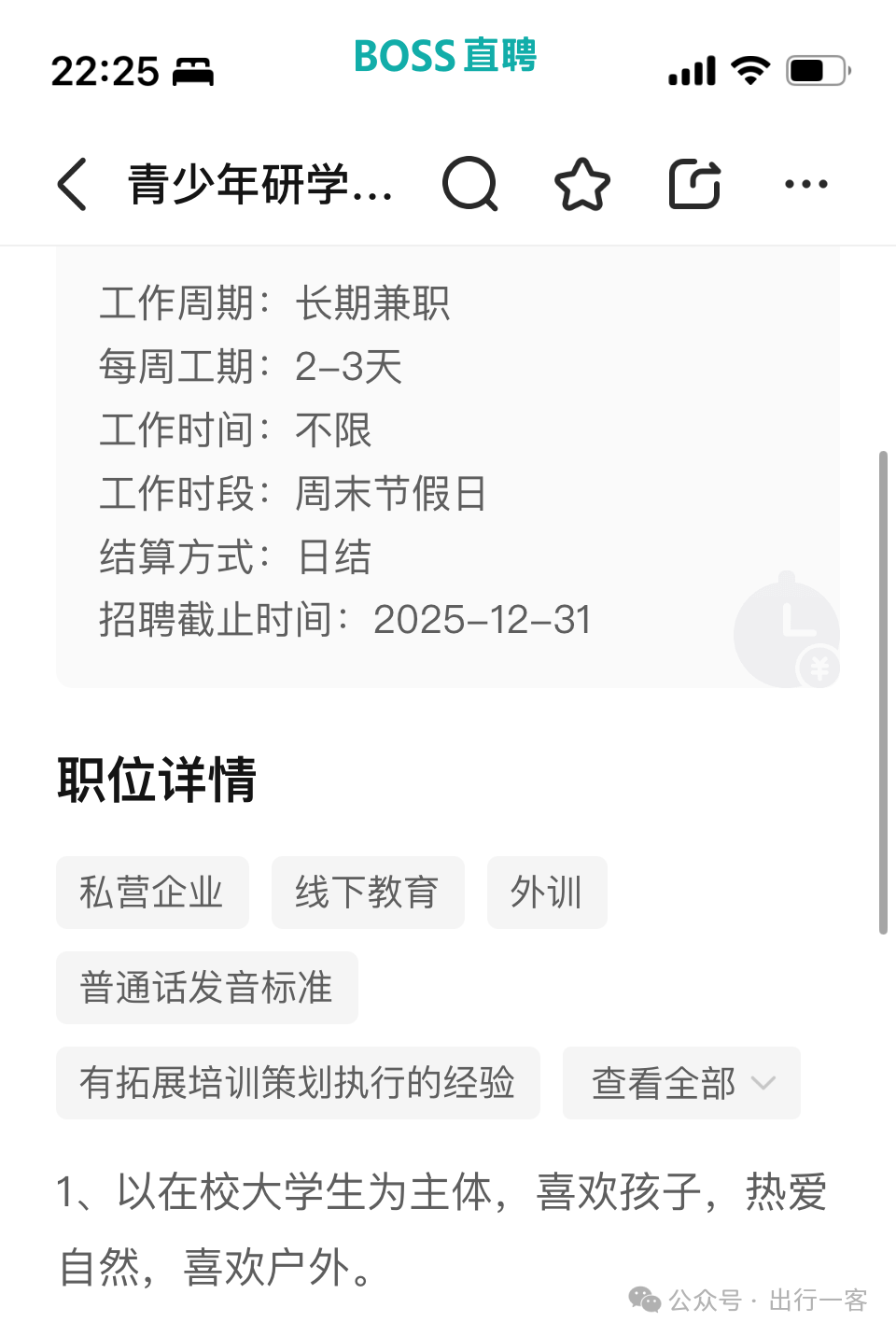Select the 线下教育 chip
The image size is (896, 1336).
coord(368,893)
